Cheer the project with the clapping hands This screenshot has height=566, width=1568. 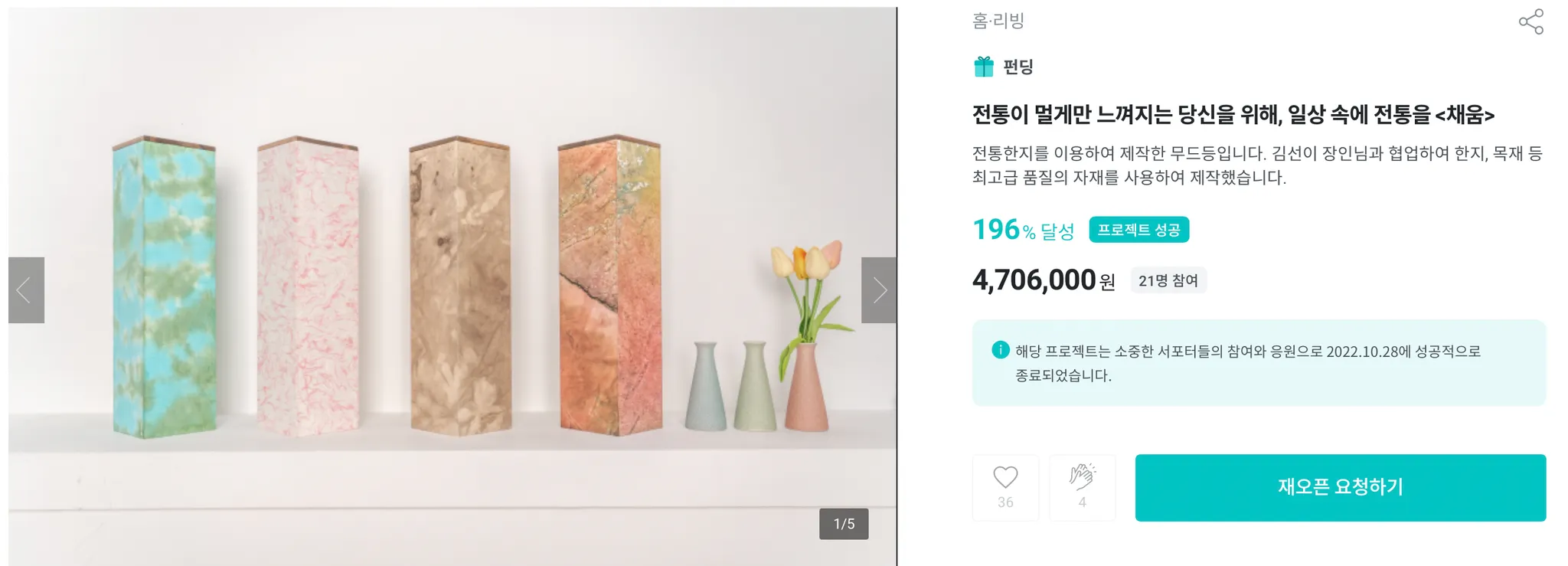click(x=1082, y=488)
